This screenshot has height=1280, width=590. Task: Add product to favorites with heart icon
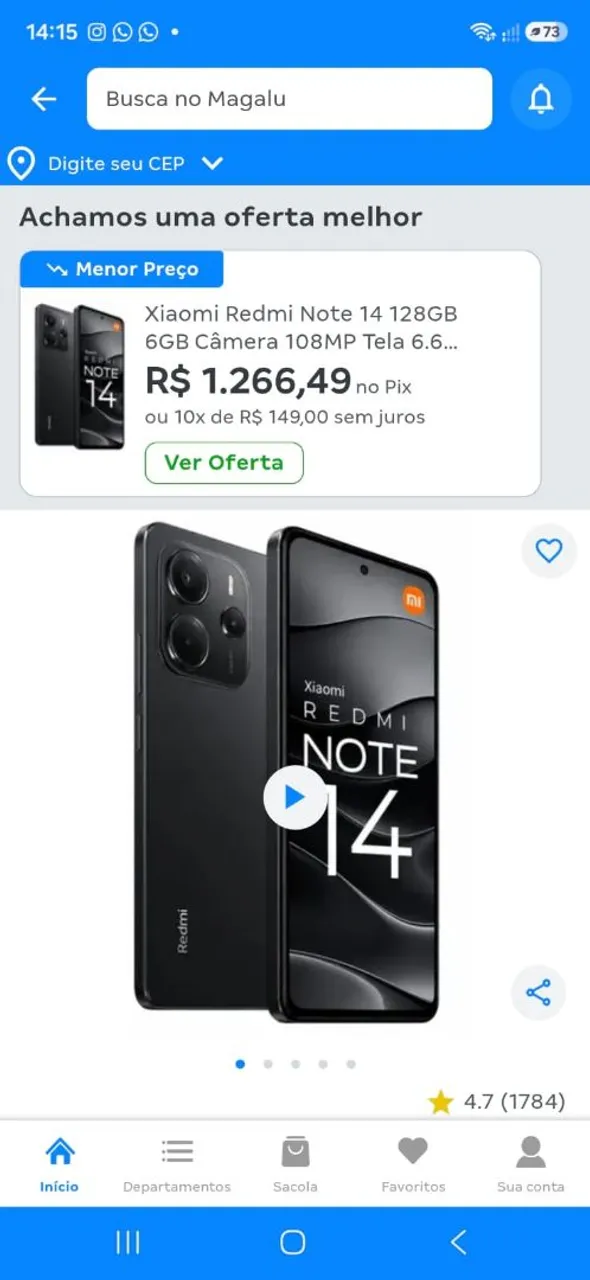pos(549,551)
